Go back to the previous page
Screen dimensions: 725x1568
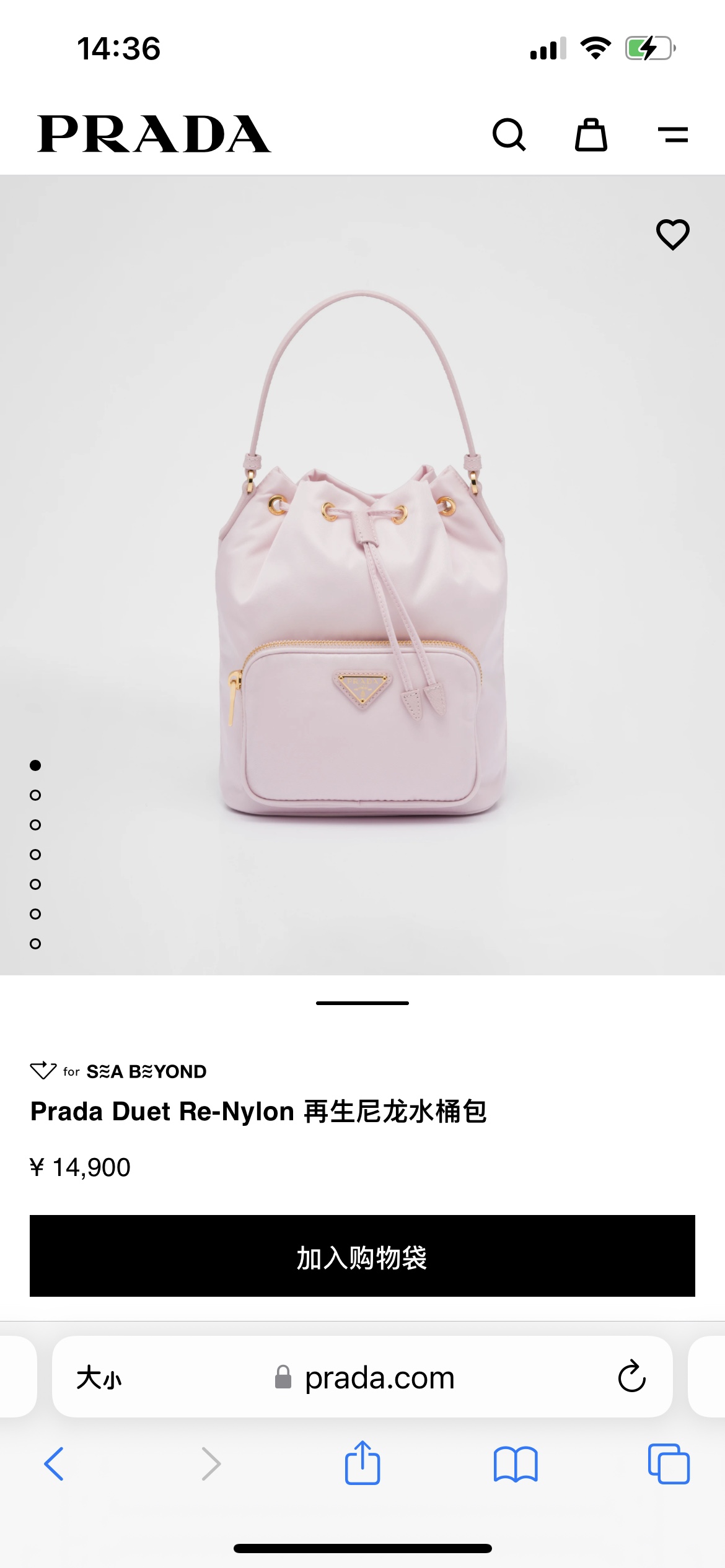[54, 1464]
